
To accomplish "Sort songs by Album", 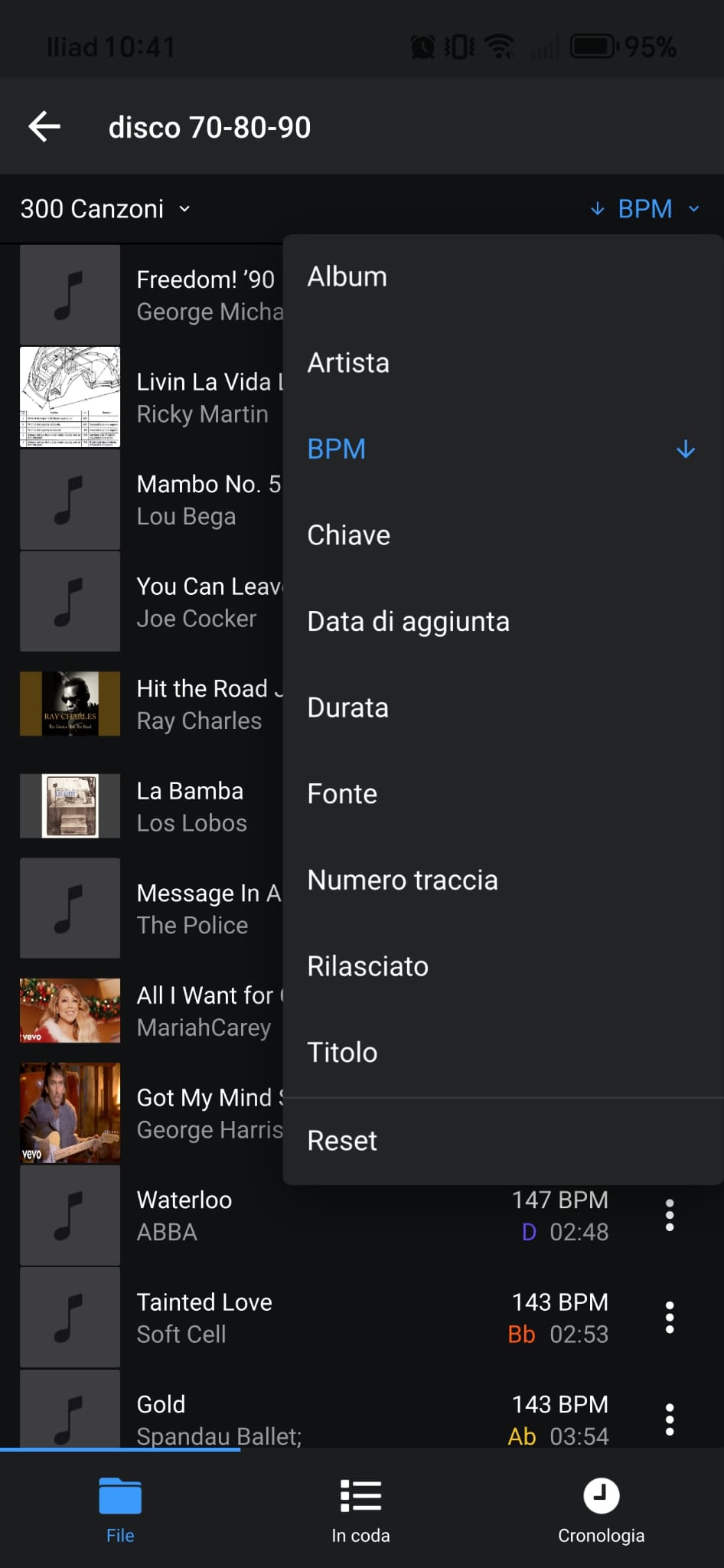I will [347, 276].
